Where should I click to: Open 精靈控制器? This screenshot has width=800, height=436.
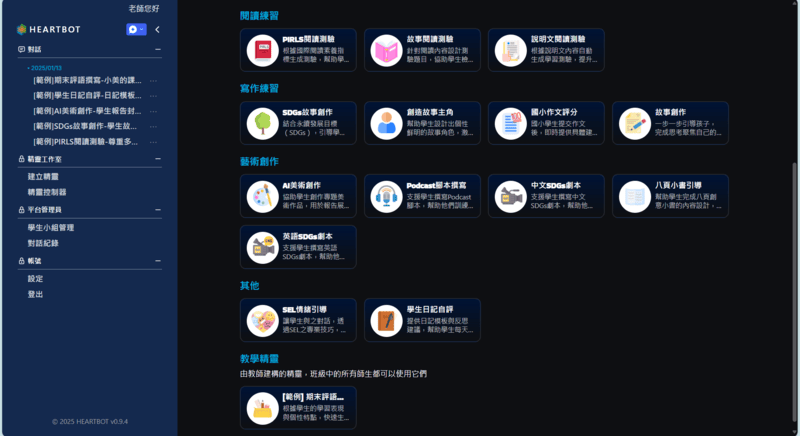coord(47,192)
